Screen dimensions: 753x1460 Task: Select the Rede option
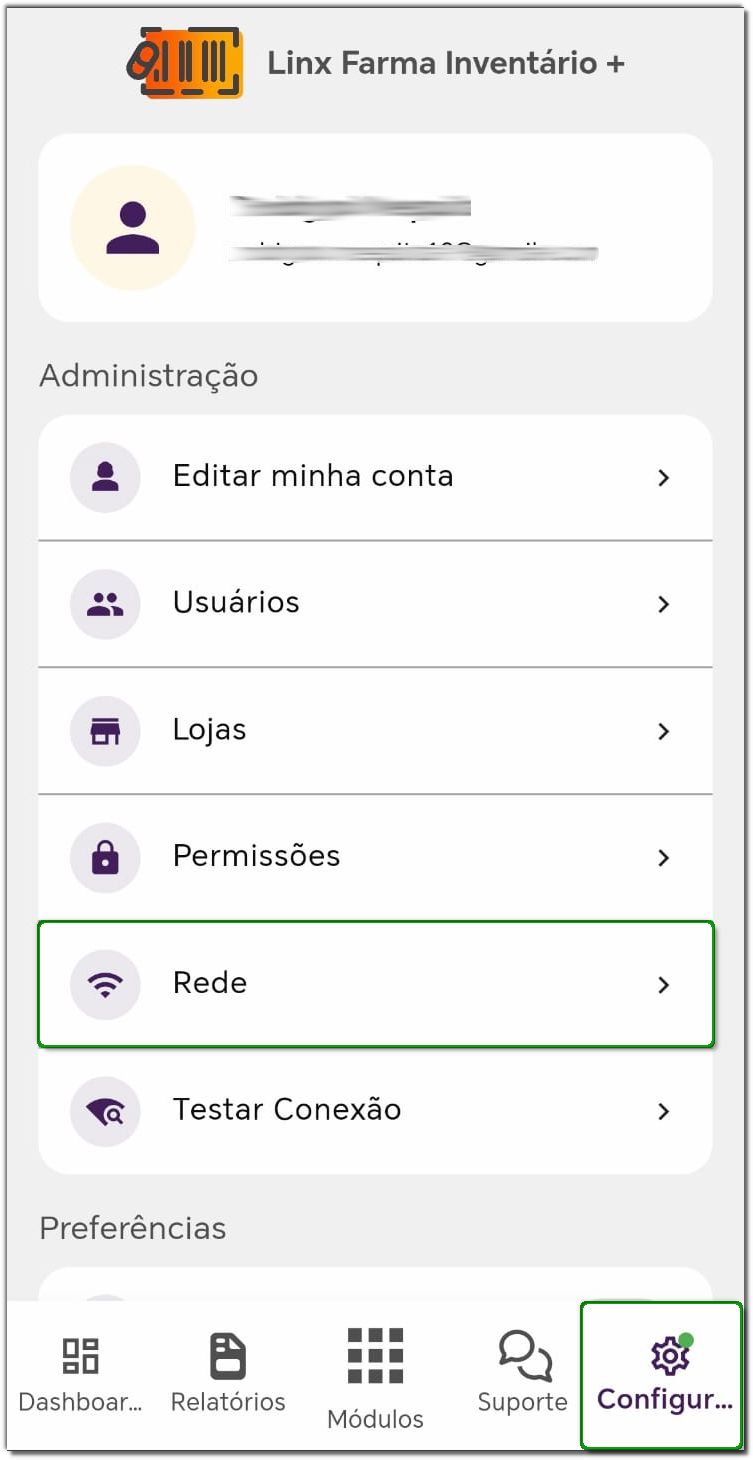coord(375,984)
